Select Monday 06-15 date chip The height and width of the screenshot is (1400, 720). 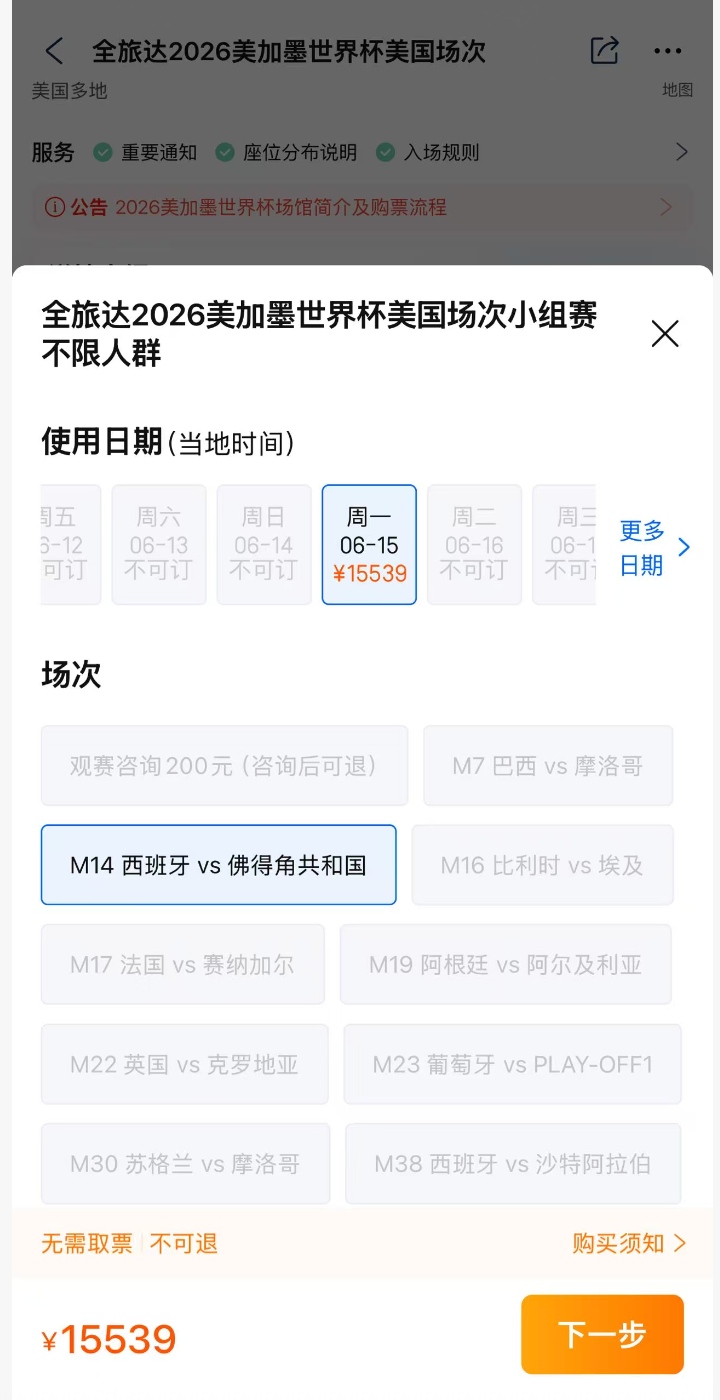tap(369, 545)
